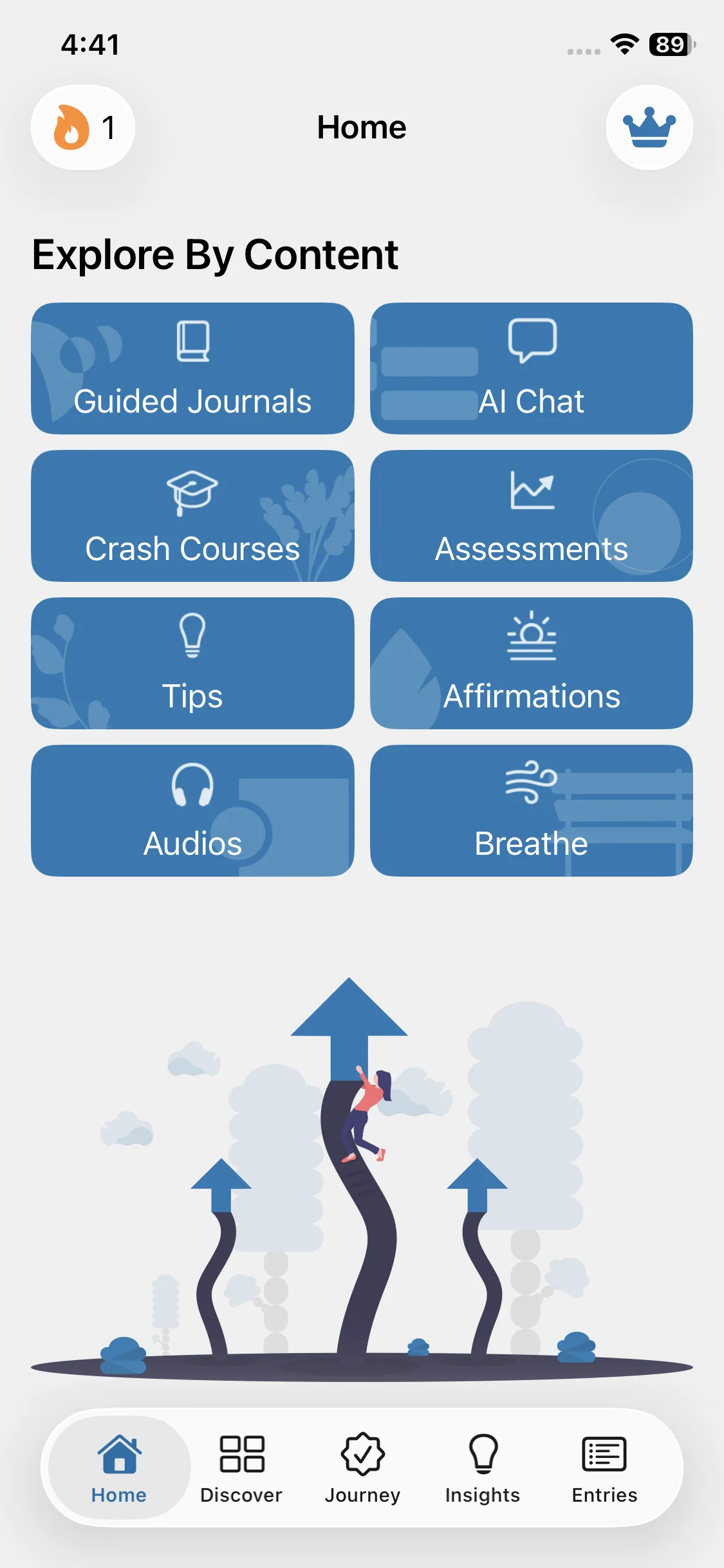This screenshot has height=1568, width=724.
Task: Open Affirmations
Action: 531,664
